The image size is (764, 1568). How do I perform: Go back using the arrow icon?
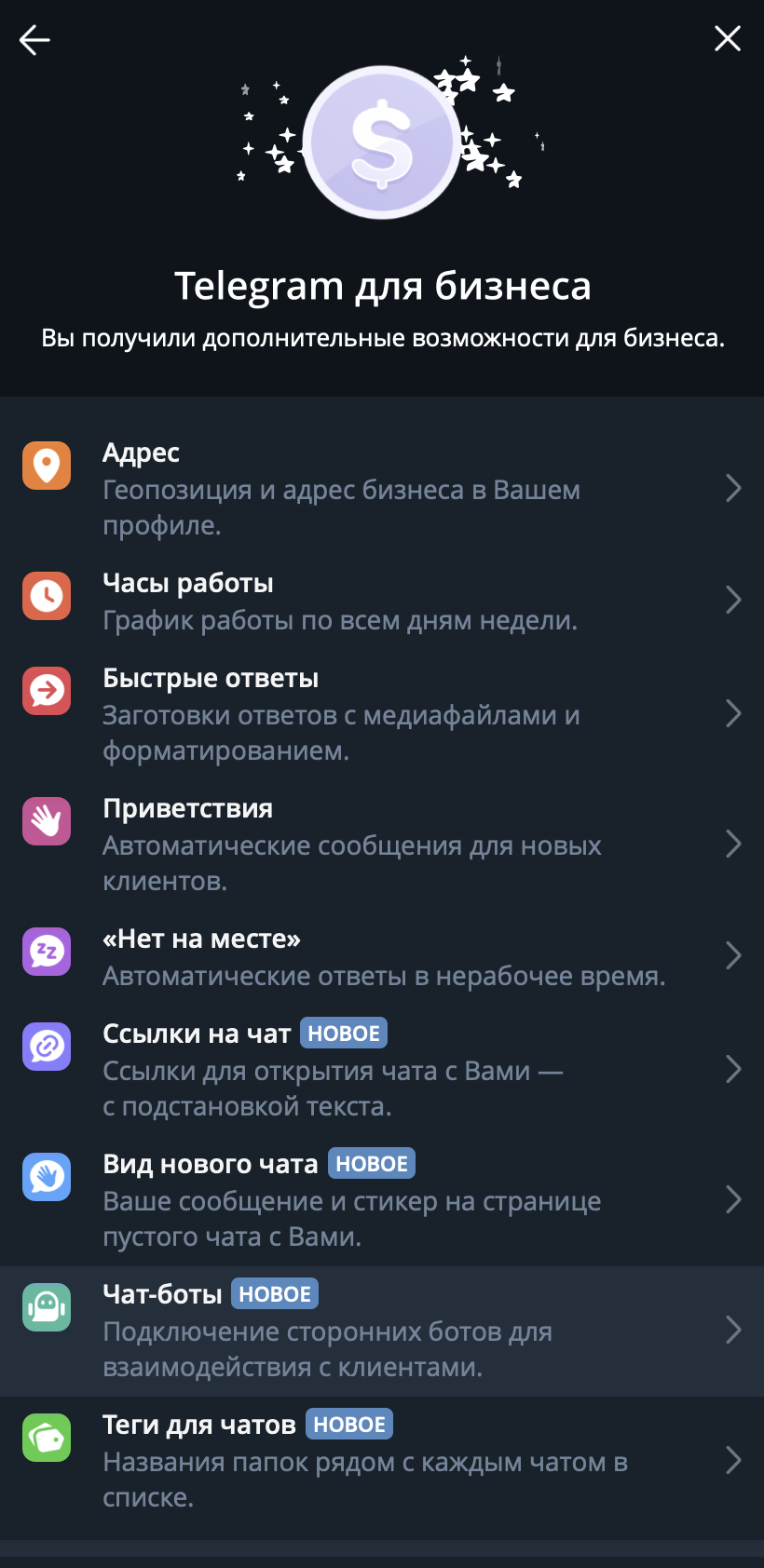coord(34,40)
